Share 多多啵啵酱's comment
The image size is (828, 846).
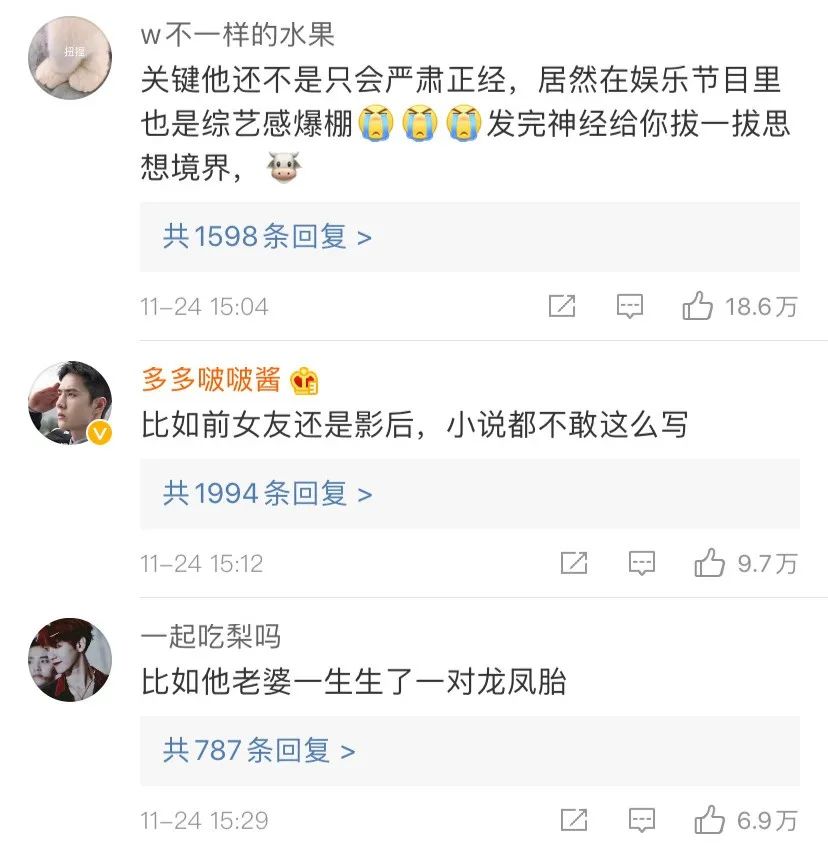pyautogui.click(x=574, y=563)
